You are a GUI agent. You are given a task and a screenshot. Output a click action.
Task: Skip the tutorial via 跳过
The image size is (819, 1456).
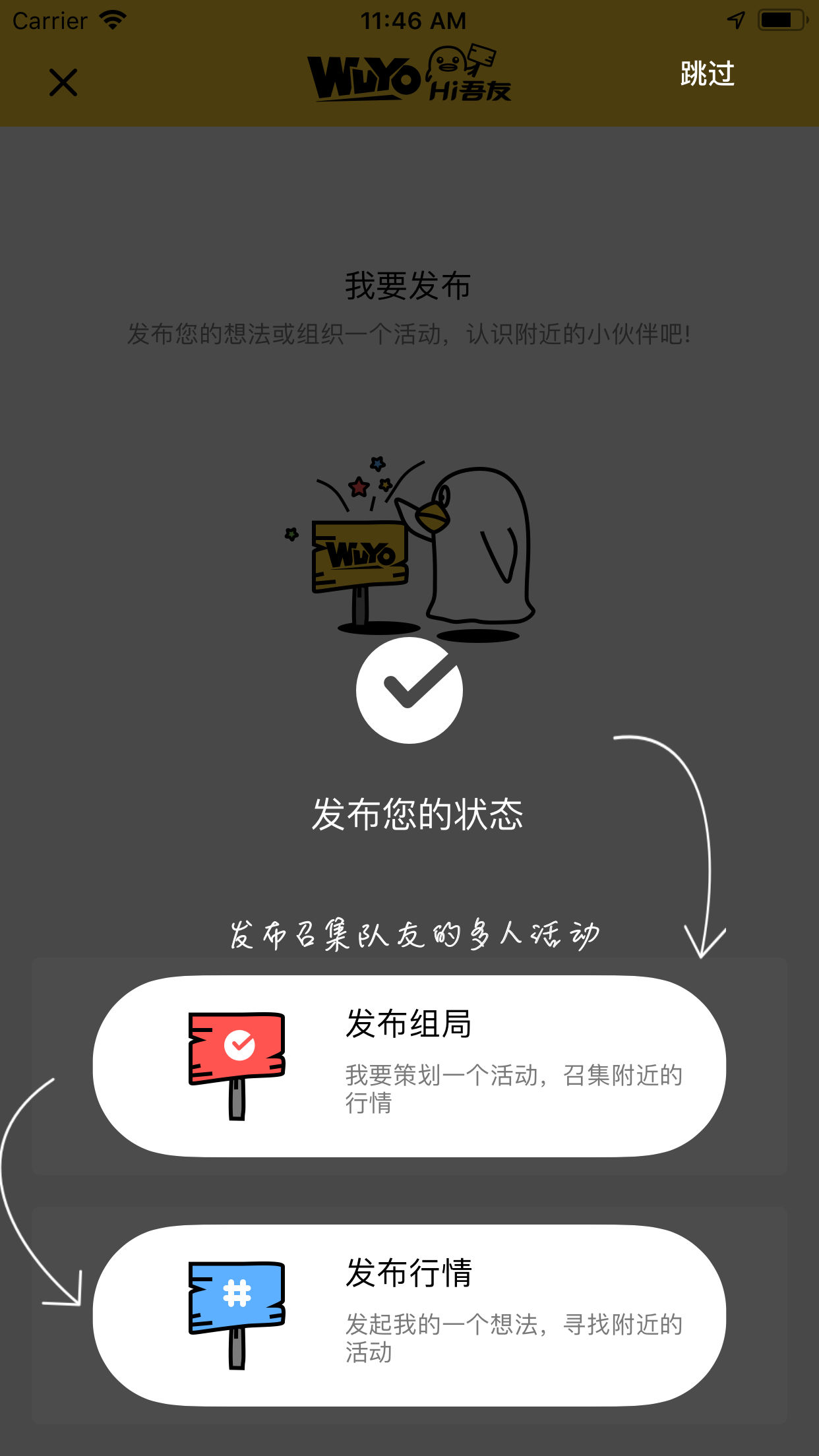click(708, 73)
